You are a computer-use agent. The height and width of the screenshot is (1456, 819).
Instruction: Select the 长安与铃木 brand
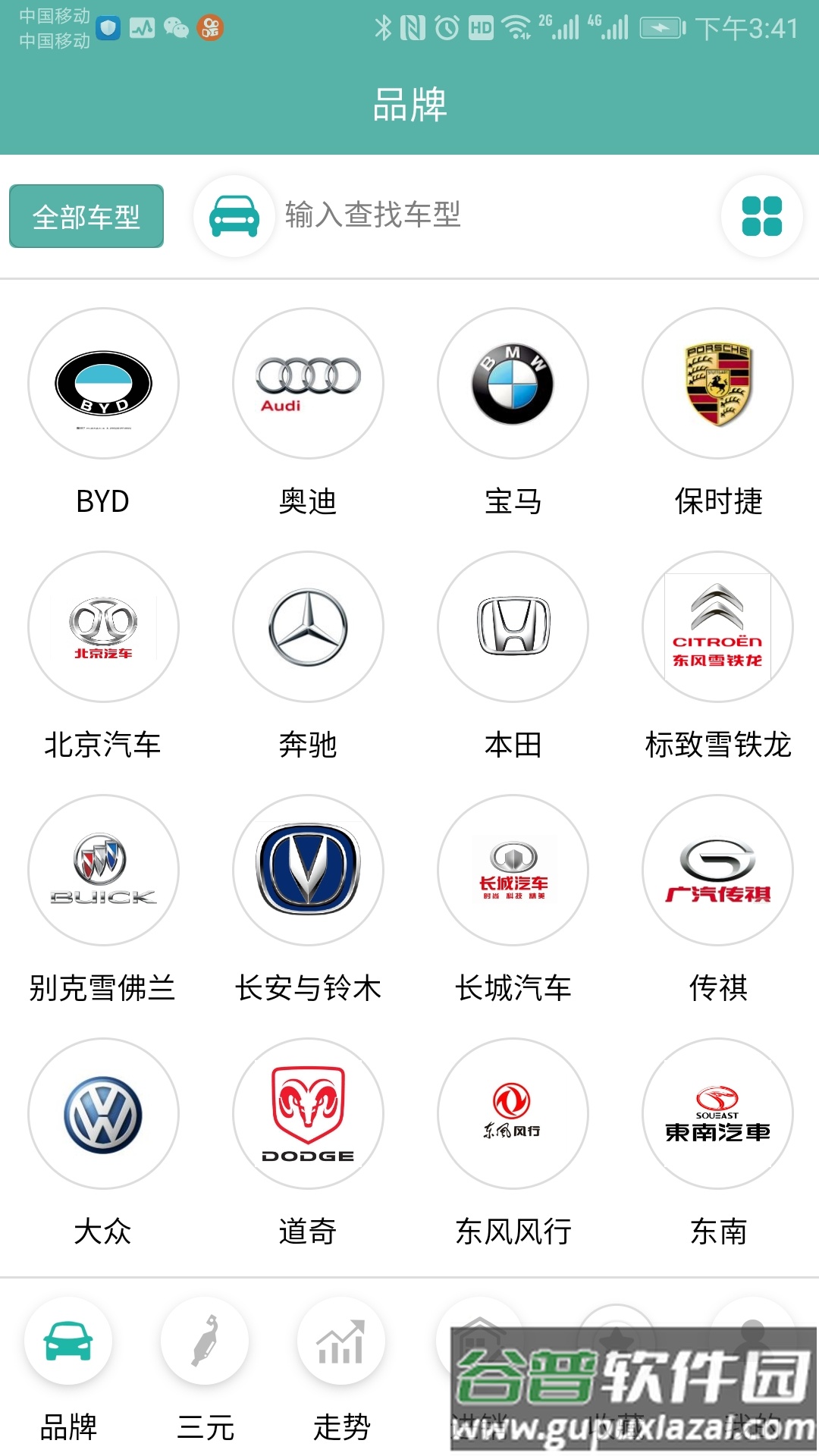[x=308, y=871]
